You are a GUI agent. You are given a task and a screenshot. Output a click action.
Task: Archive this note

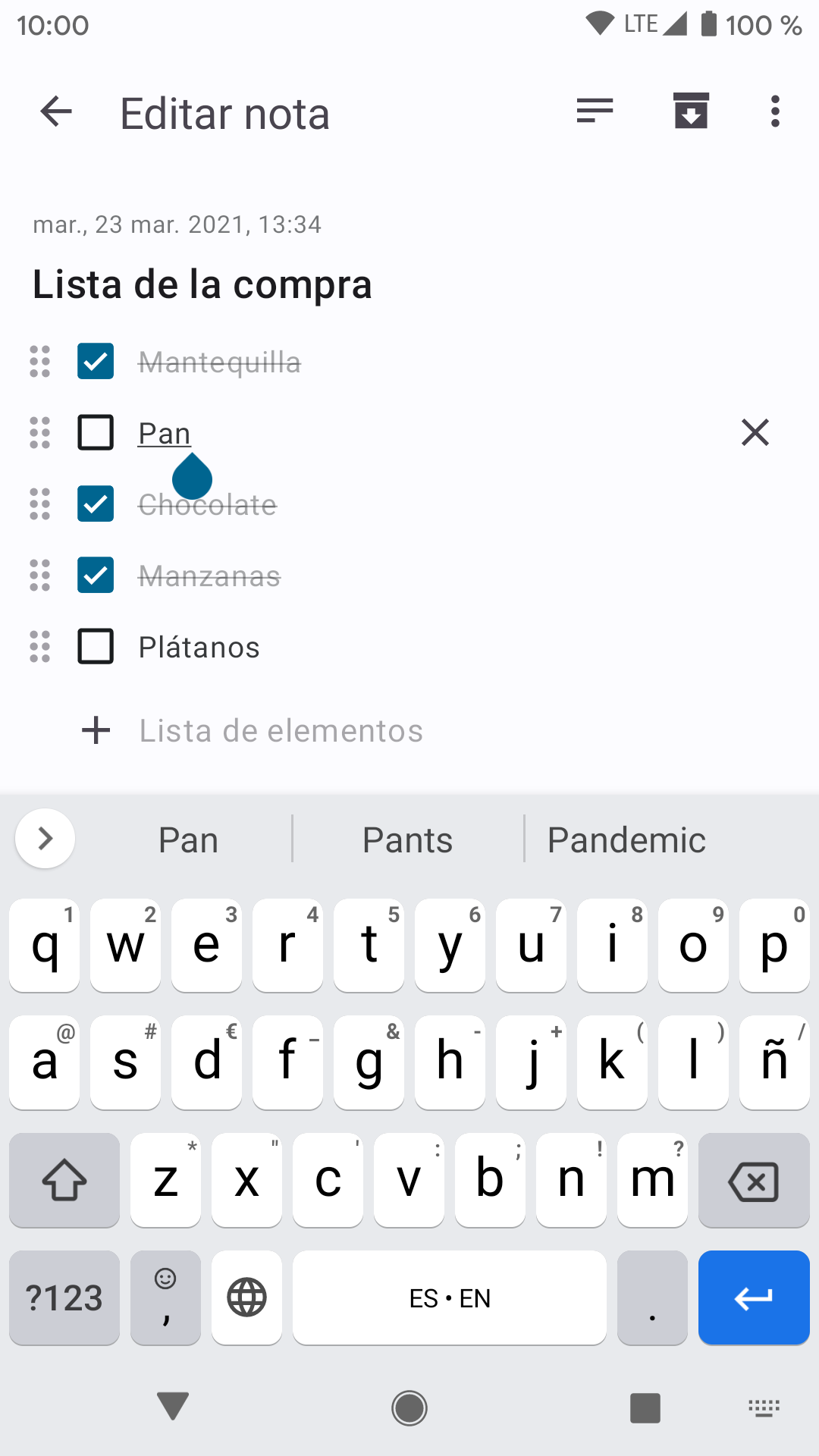pos(691,111)
